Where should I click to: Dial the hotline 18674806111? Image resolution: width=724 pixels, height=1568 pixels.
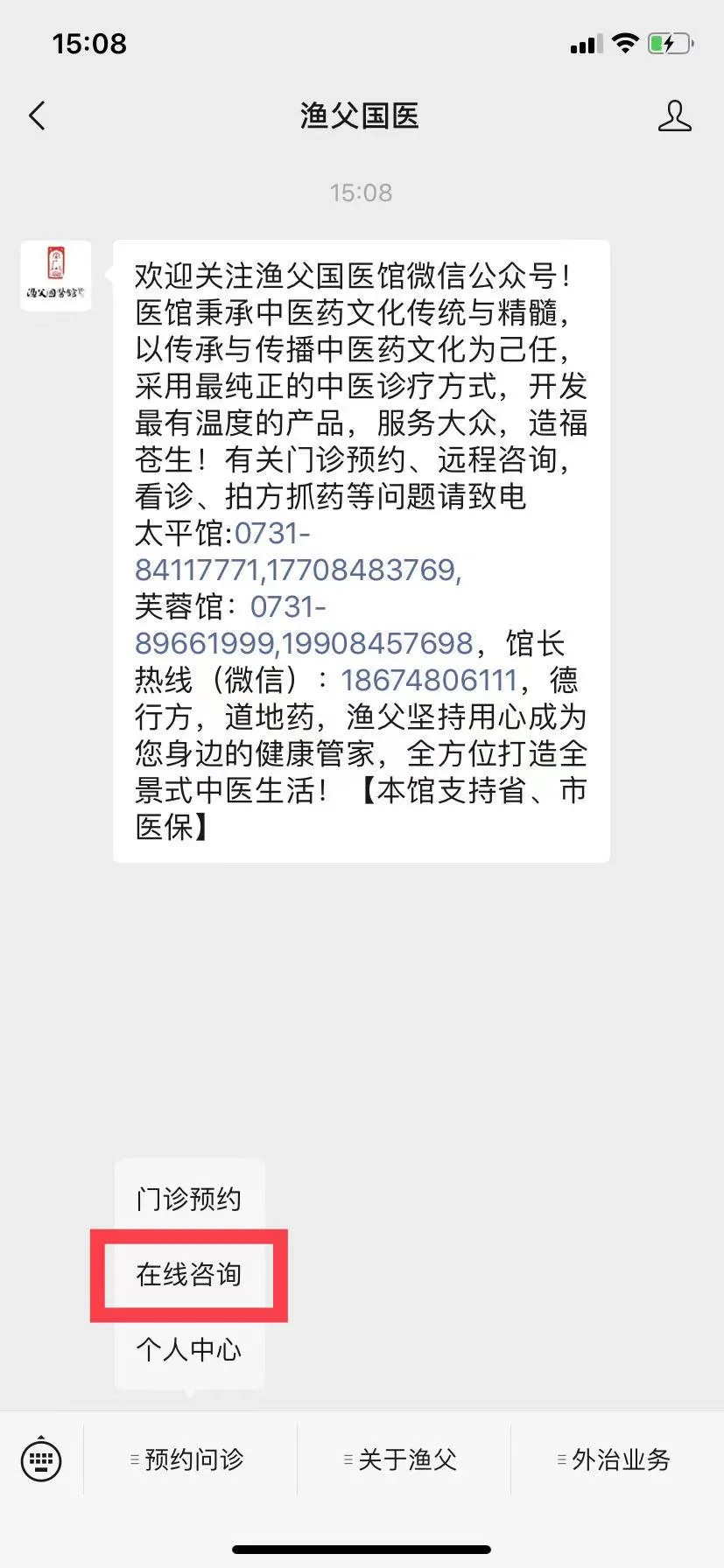(x=429, y=680)
